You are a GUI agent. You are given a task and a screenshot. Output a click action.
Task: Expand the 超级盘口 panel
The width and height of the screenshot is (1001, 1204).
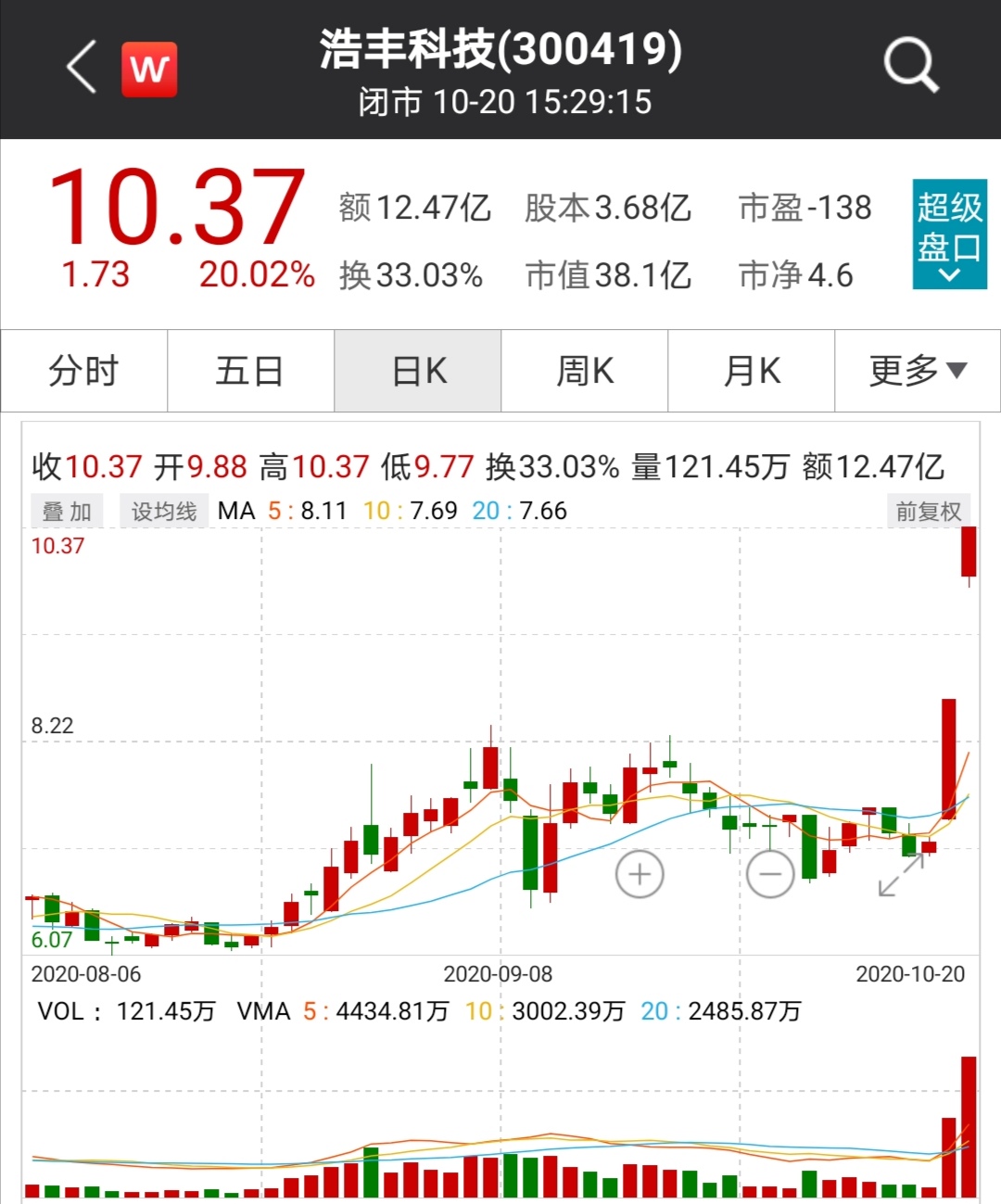pos(948,234)
